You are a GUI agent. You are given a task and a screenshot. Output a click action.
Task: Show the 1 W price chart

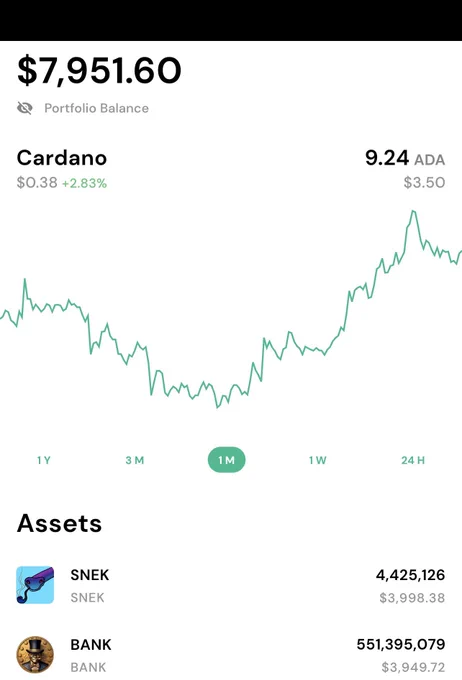pyautogui.click(x=318, y=460)
